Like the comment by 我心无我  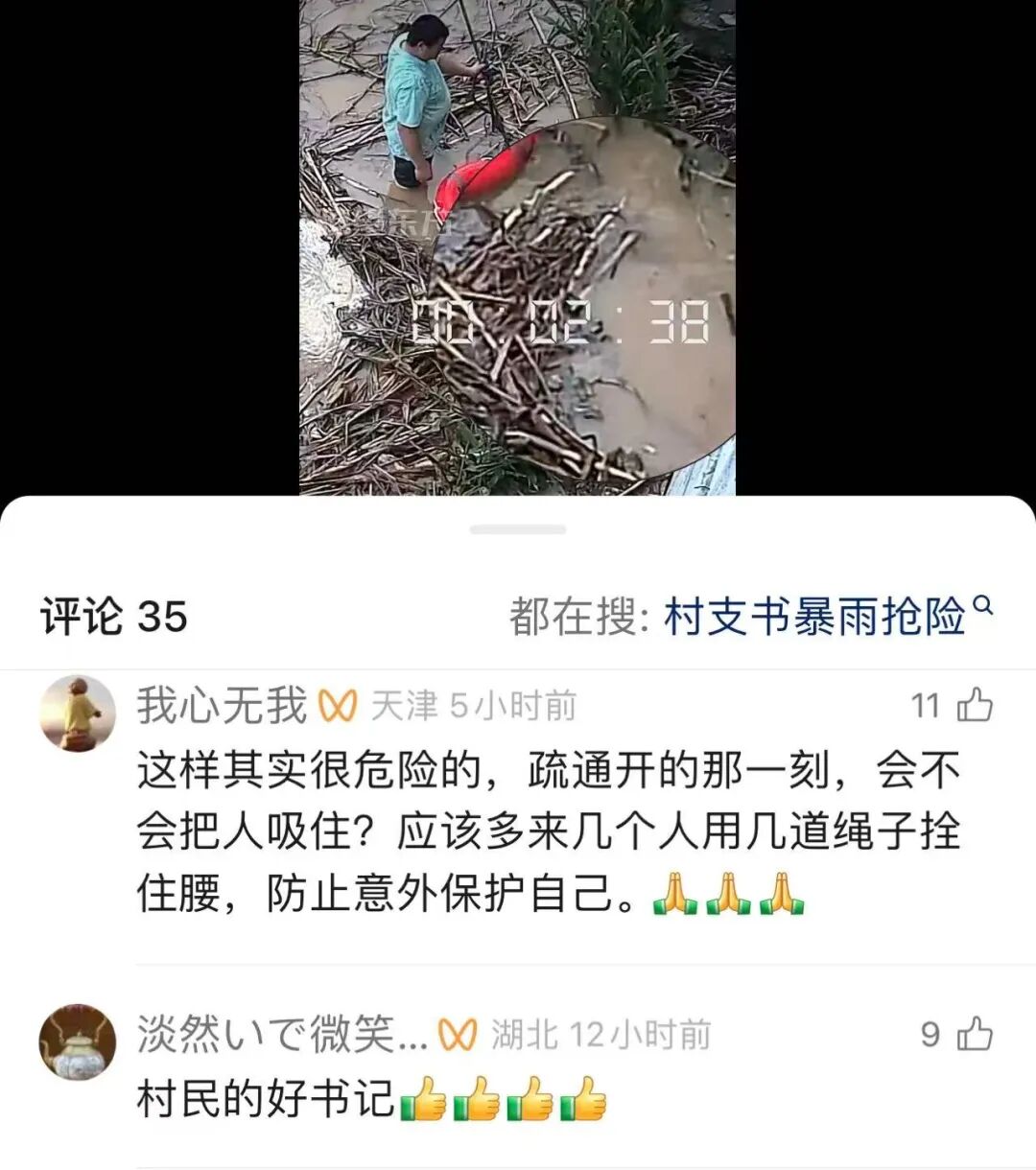(975, 706)
